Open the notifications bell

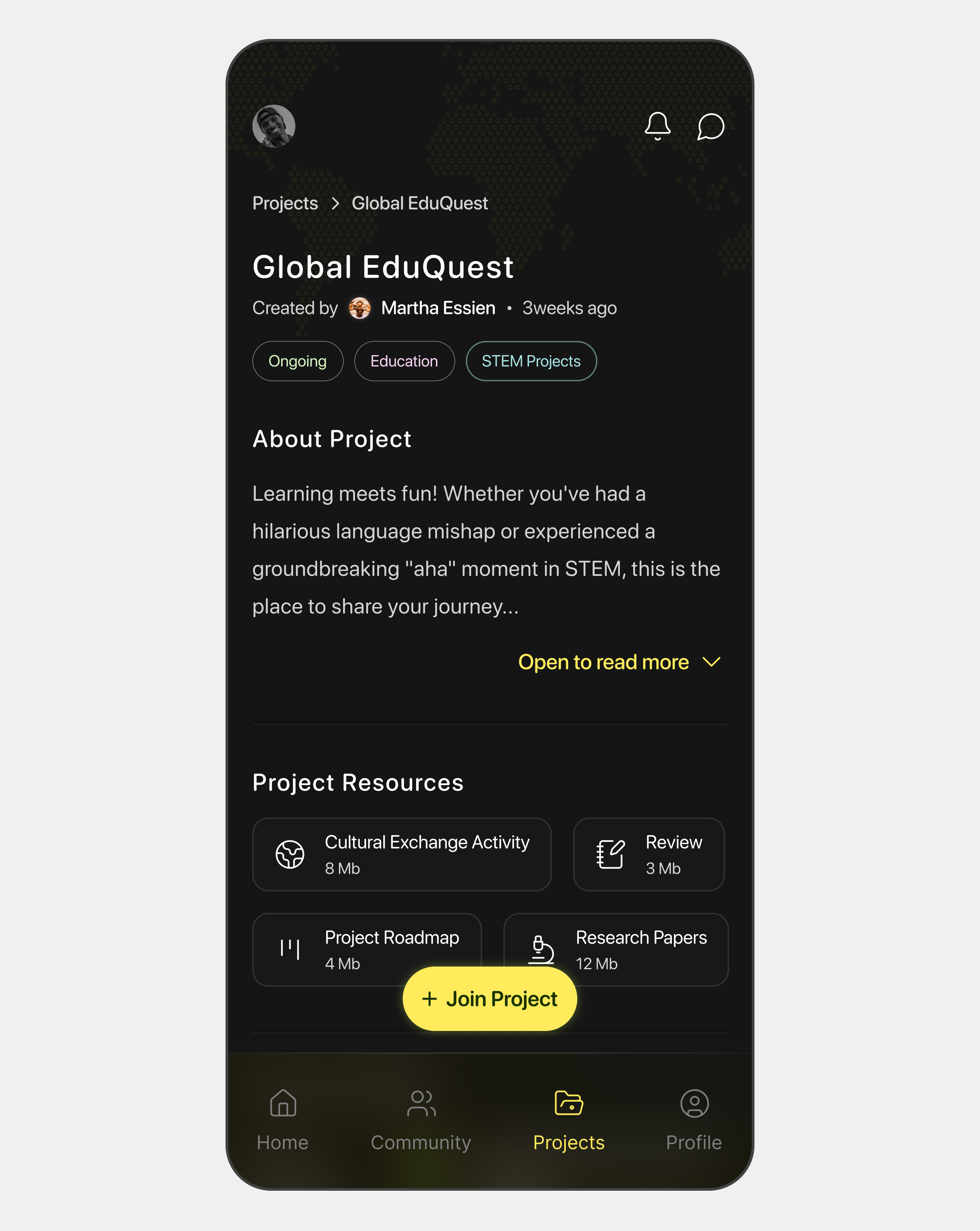coord(657,126)
